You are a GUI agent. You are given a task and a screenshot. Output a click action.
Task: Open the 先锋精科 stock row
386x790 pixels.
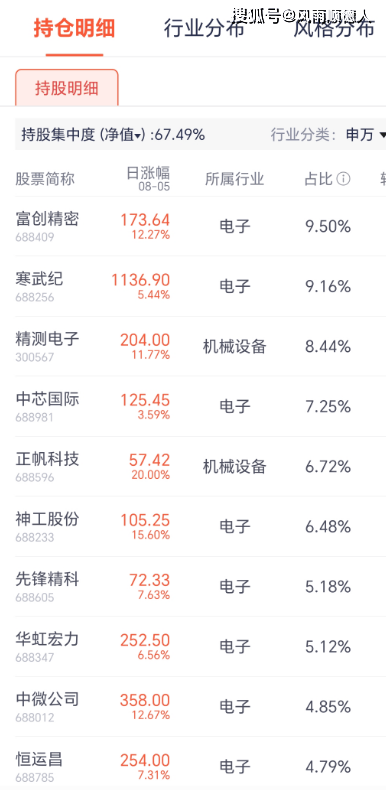click(193, 586)
